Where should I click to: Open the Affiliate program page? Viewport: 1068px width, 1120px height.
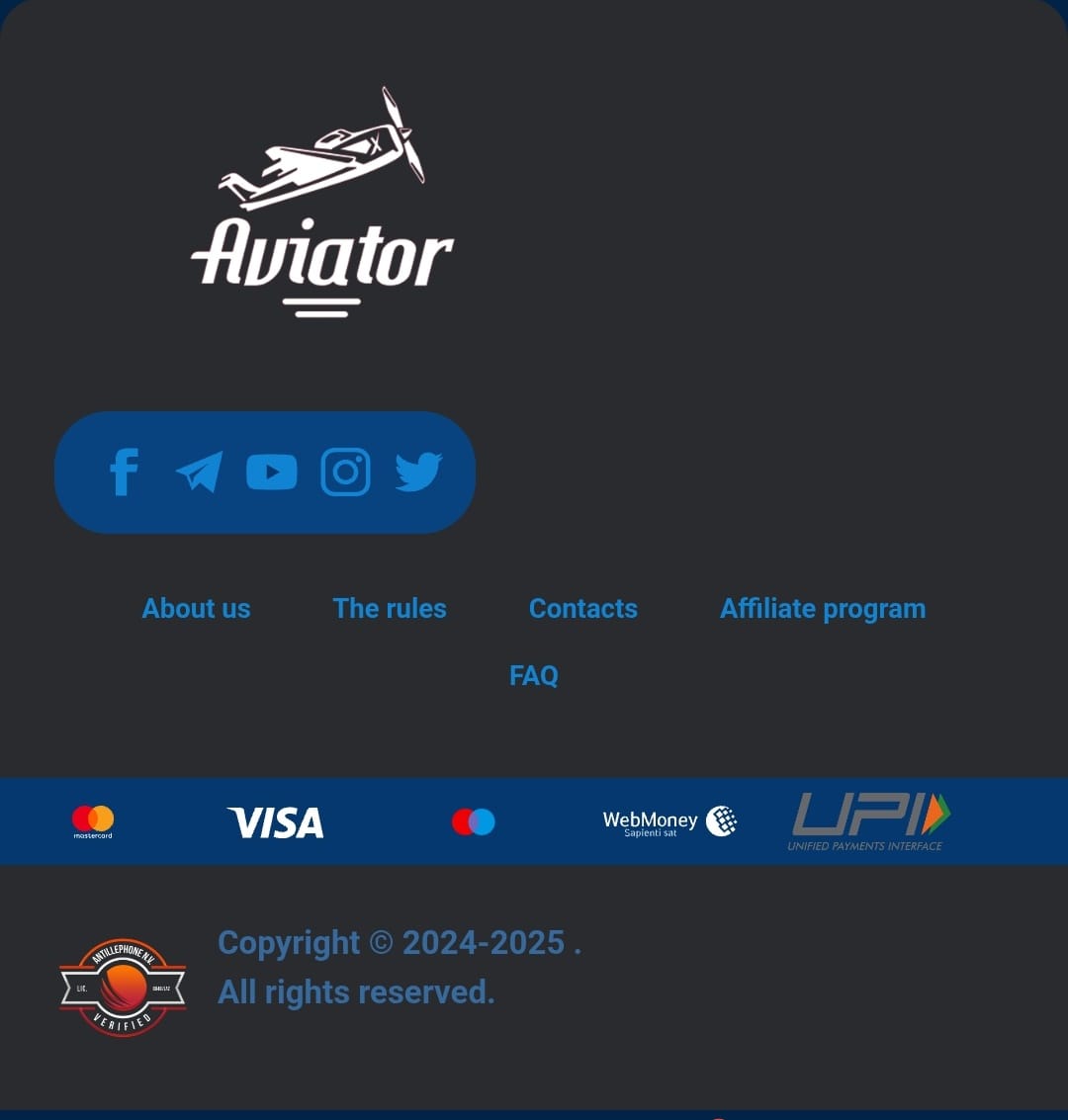coord(823,608)
